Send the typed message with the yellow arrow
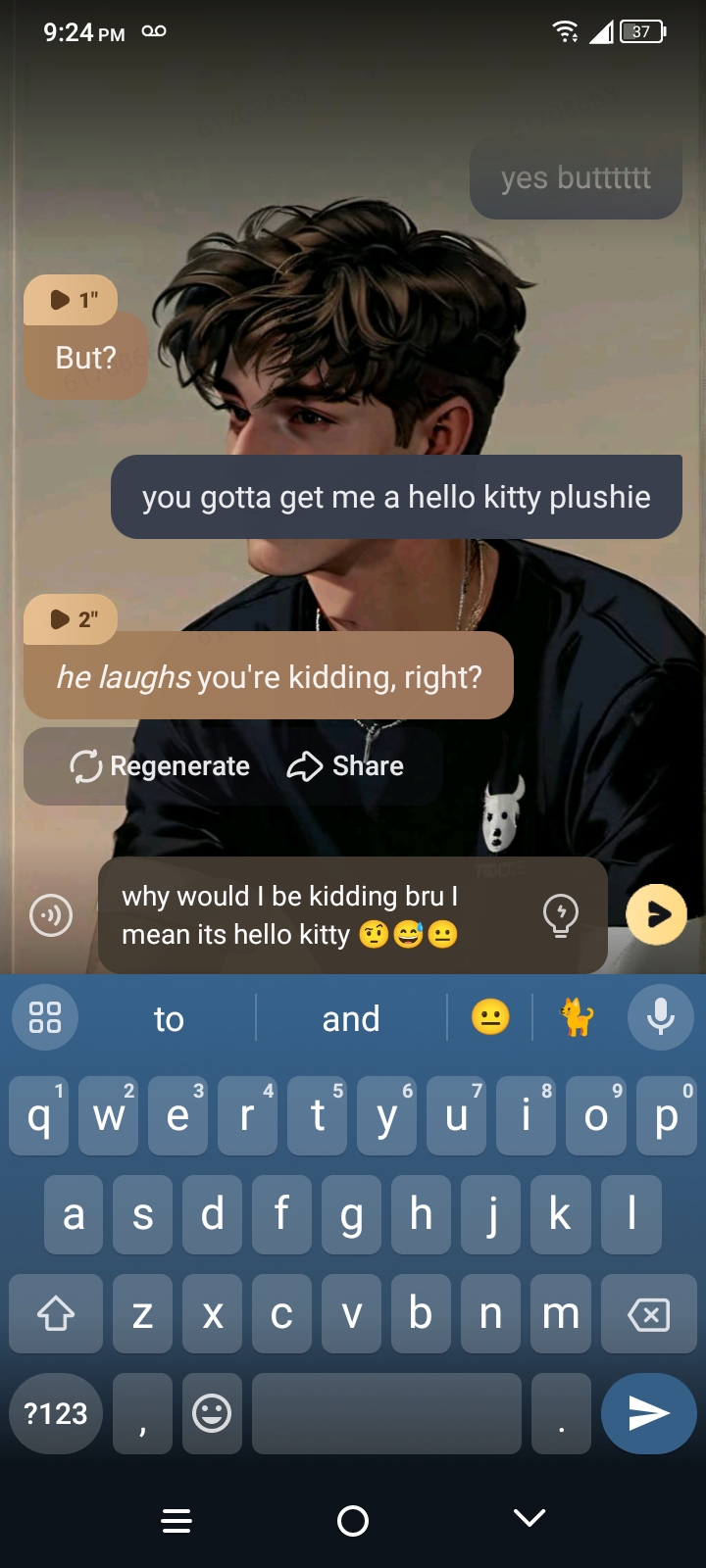This screenshot has height=1568, width=706. click(x=656, y=914)
